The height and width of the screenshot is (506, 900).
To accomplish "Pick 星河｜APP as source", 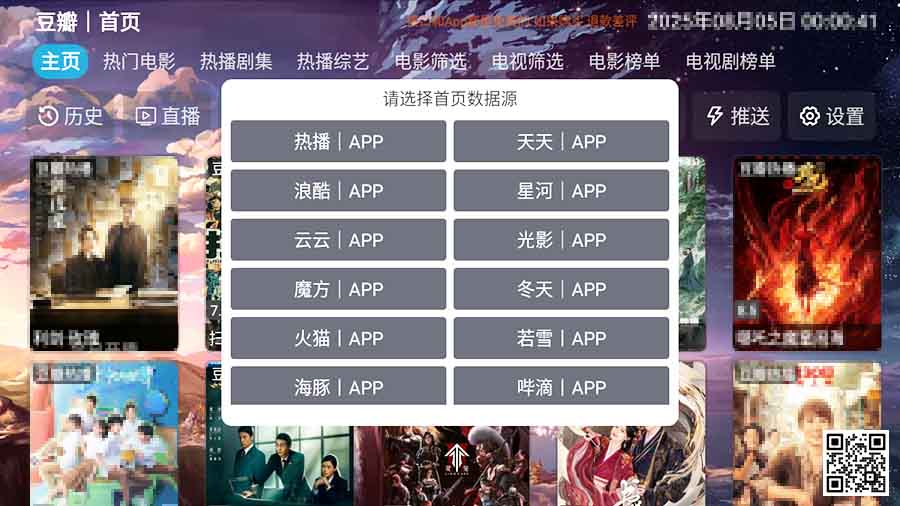I will [x=561, y=190].
